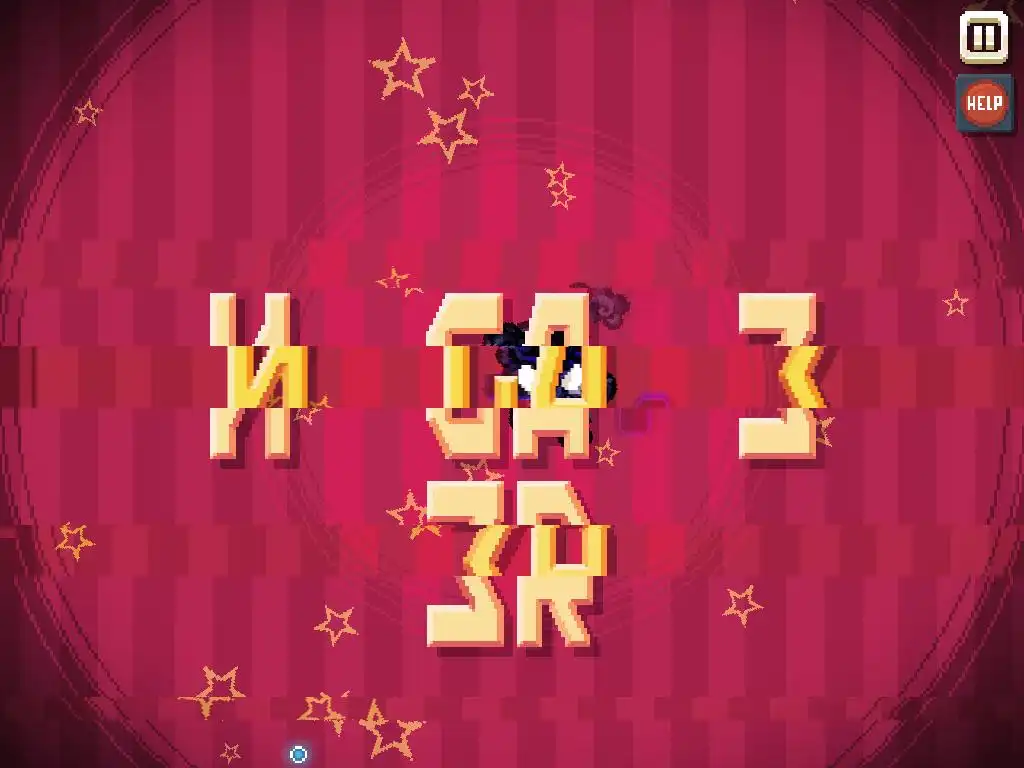The image size is (1024, 768).
Task: Pause the game
Action: coord(984,38)
